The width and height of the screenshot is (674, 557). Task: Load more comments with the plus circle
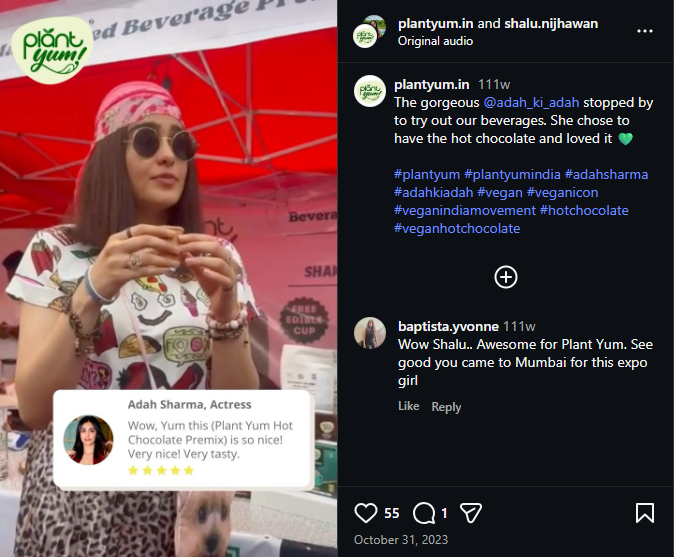click(x=506, y=277)
